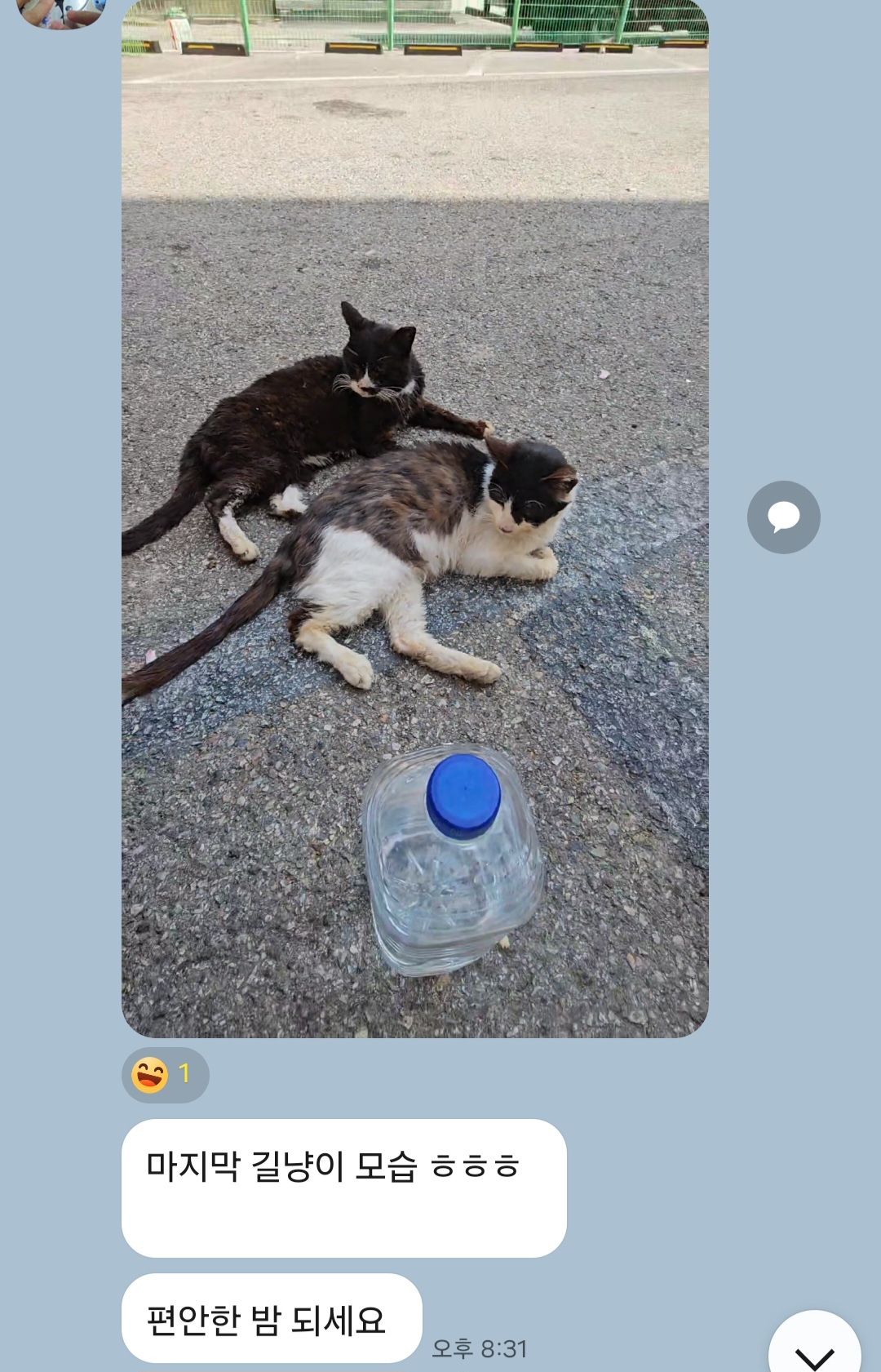Tap the reply bubble icon beside the photo
The image size is (881, 1372).
(x=783, y=517)
